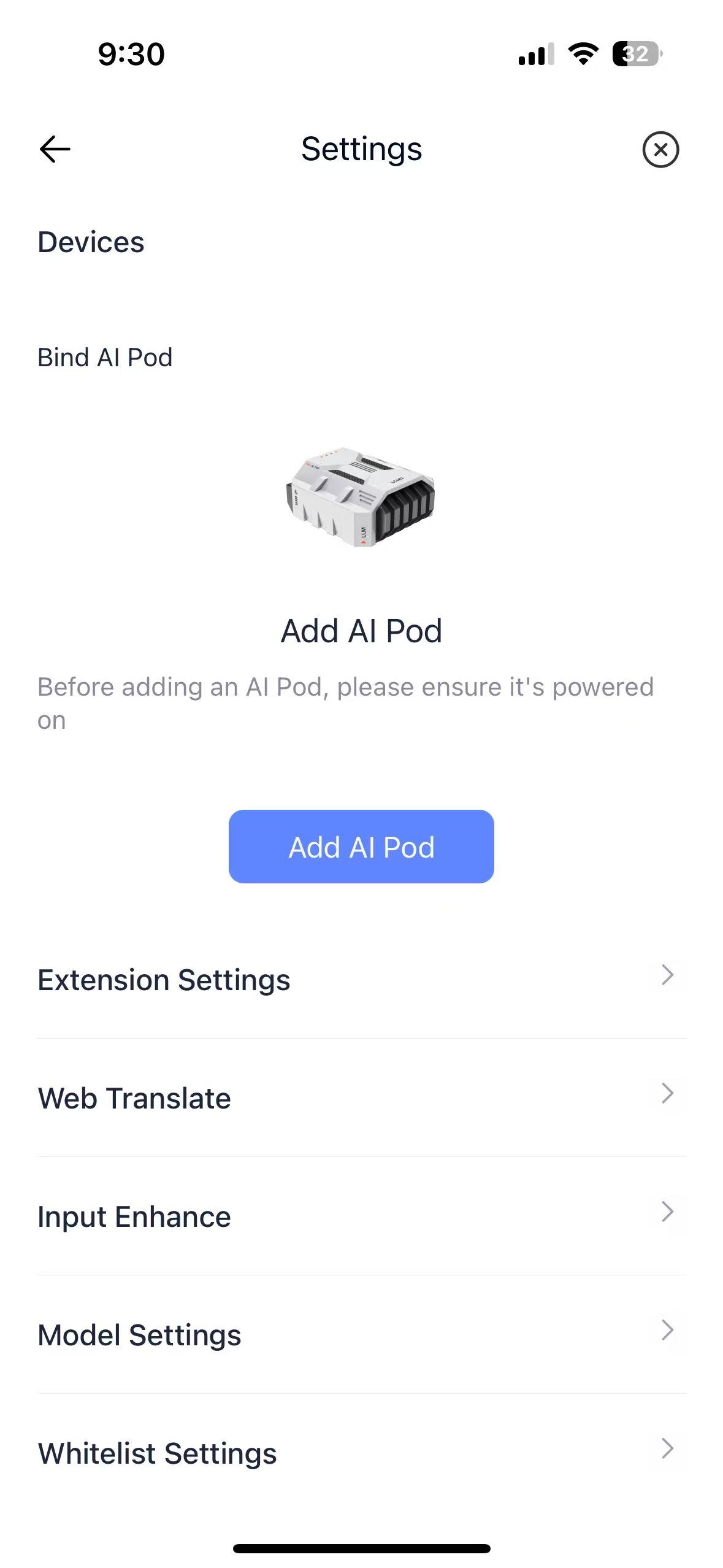Open Extension Settings

tap(362, 979)
